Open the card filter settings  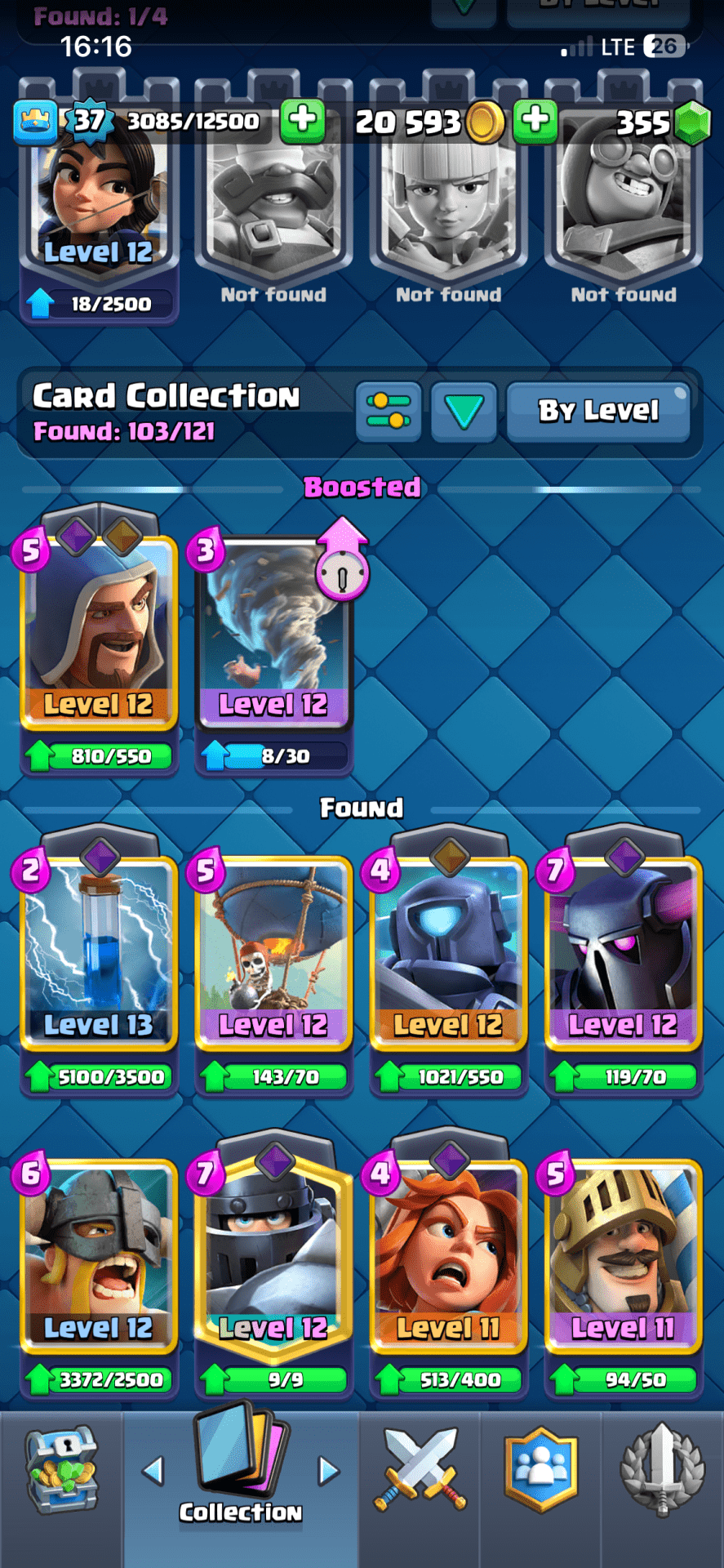(x=389, y=411)
